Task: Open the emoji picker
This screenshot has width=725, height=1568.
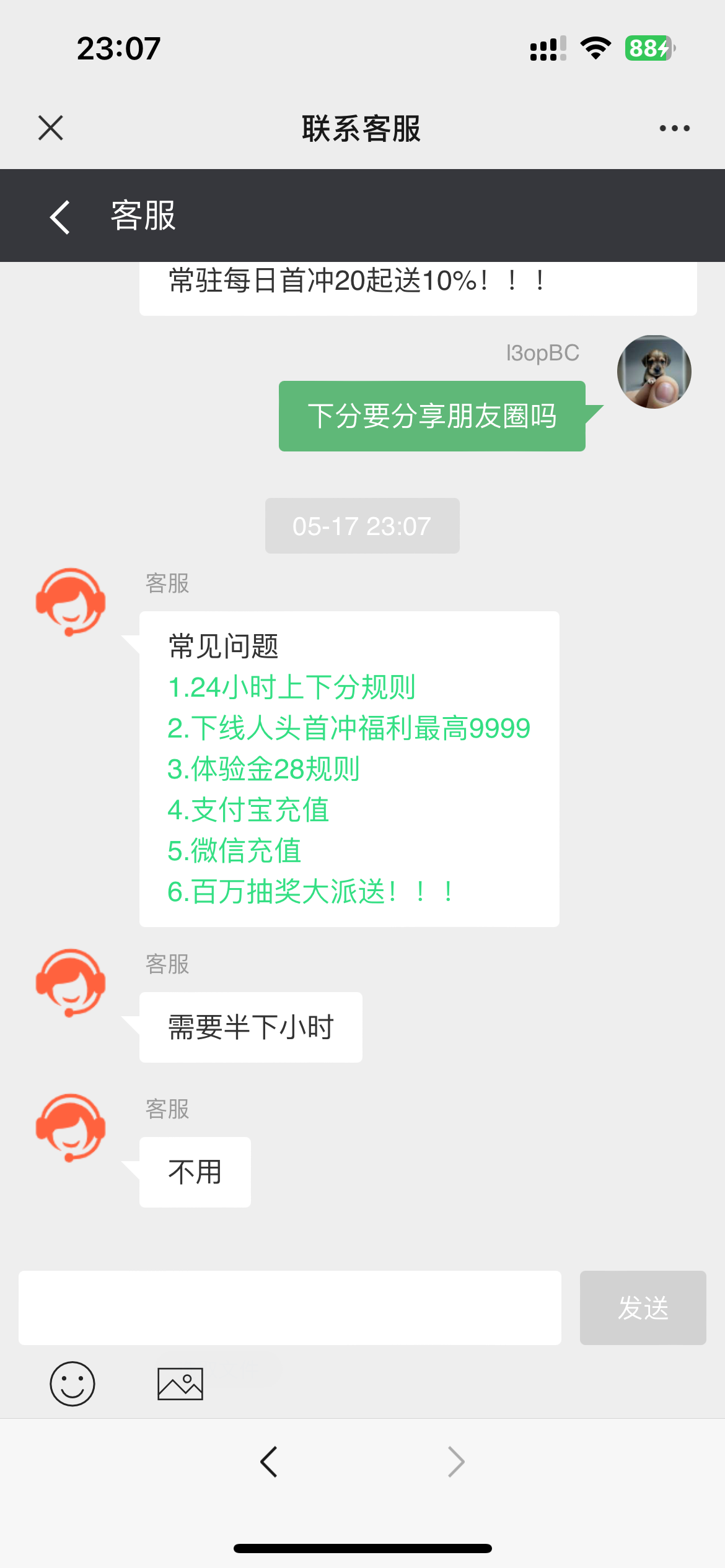Action: 72,1383
